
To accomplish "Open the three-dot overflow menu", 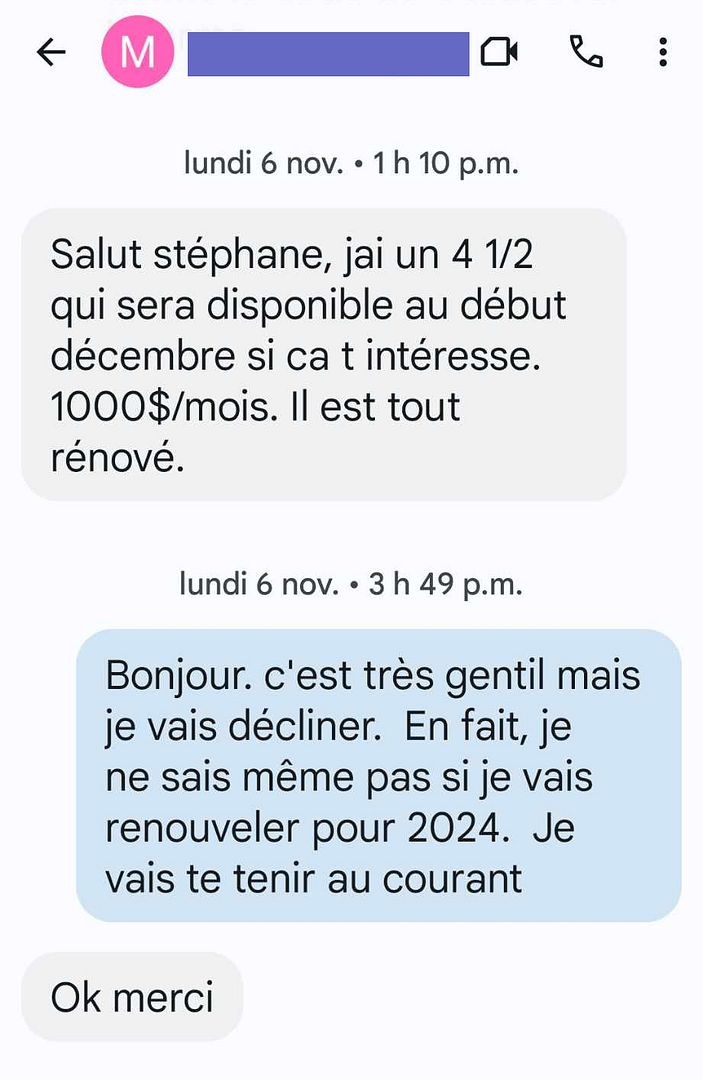I will pos(663,52).
